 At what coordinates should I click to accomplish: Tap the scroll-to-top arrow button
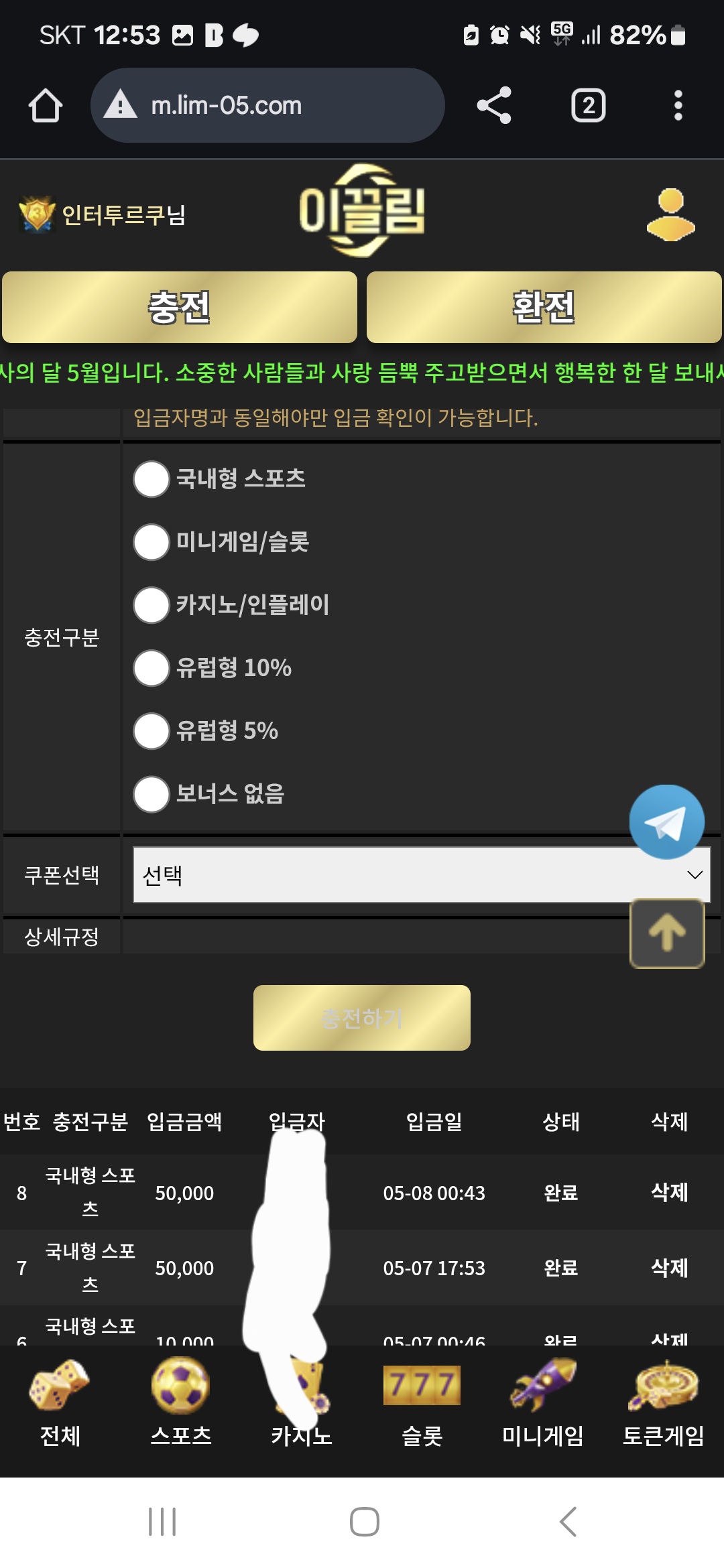667,933
